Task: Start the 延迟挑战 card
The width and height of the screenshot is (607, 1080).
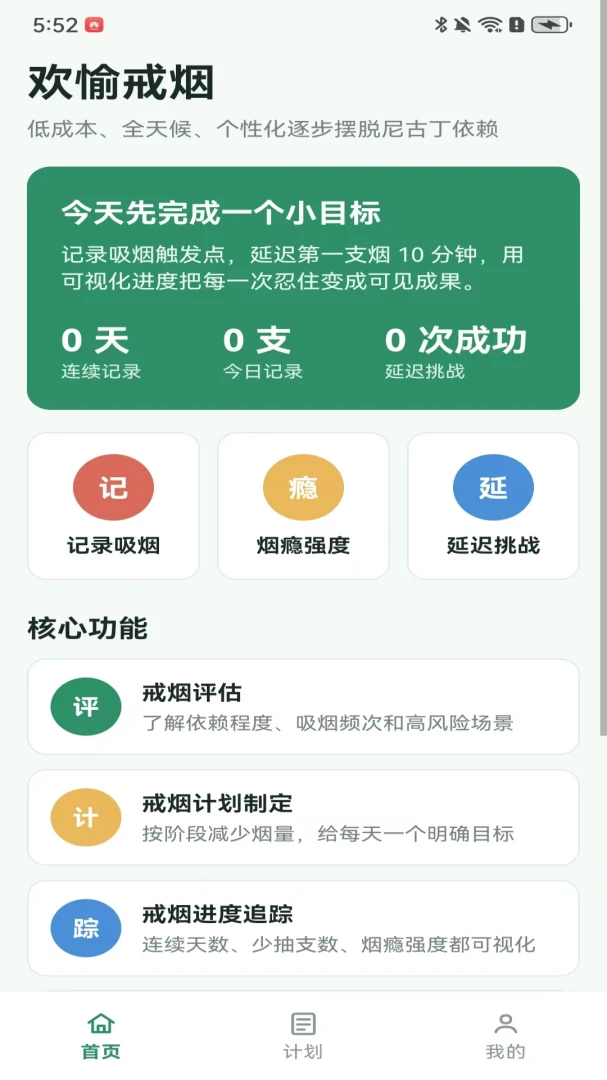Action: tap(493, 506)
